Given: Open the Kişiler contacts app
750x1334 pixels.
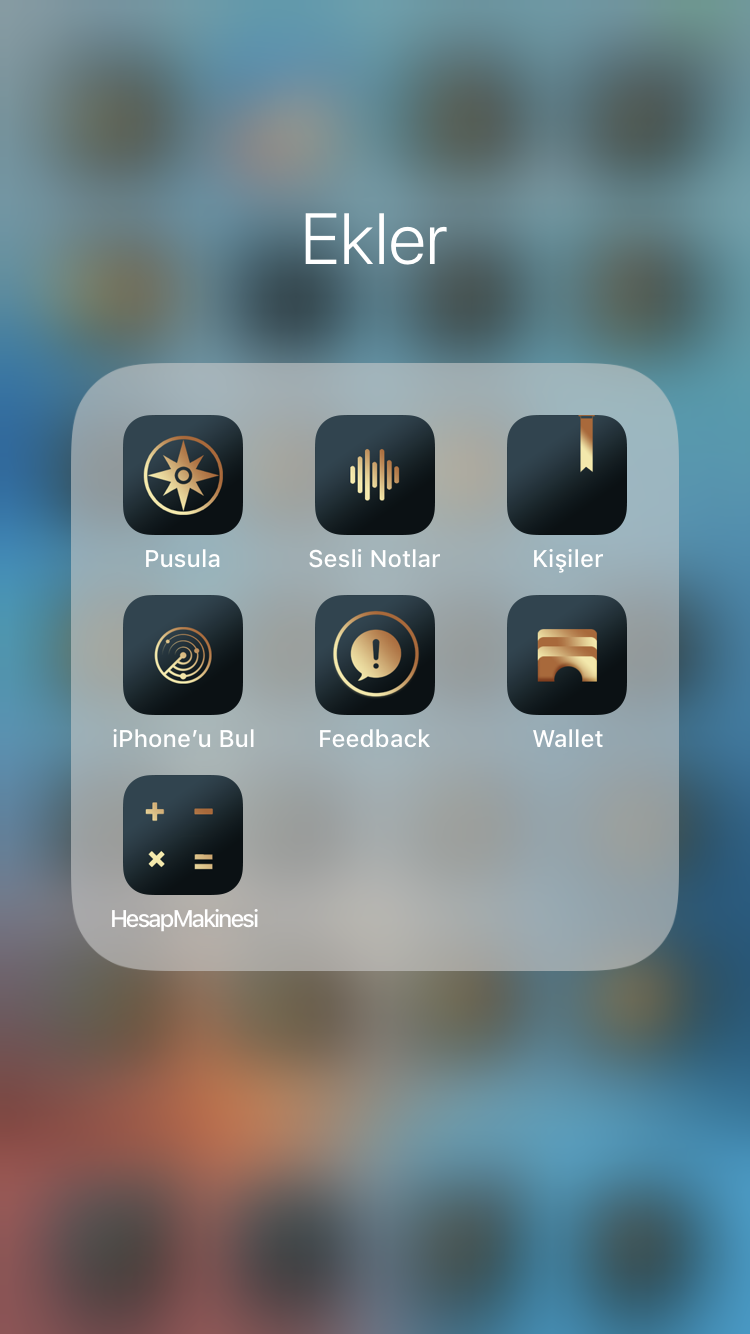Looking at the screenshot, I should pyautogui.click(x=567, y=475).
